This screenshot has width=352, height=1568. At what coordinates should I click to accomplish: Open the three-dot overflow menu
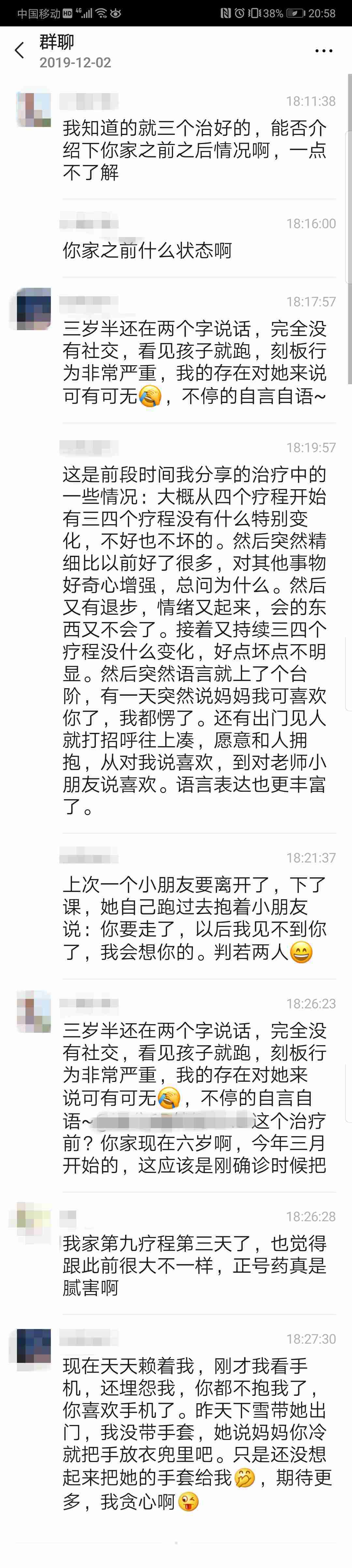click(x=323, y=51)
